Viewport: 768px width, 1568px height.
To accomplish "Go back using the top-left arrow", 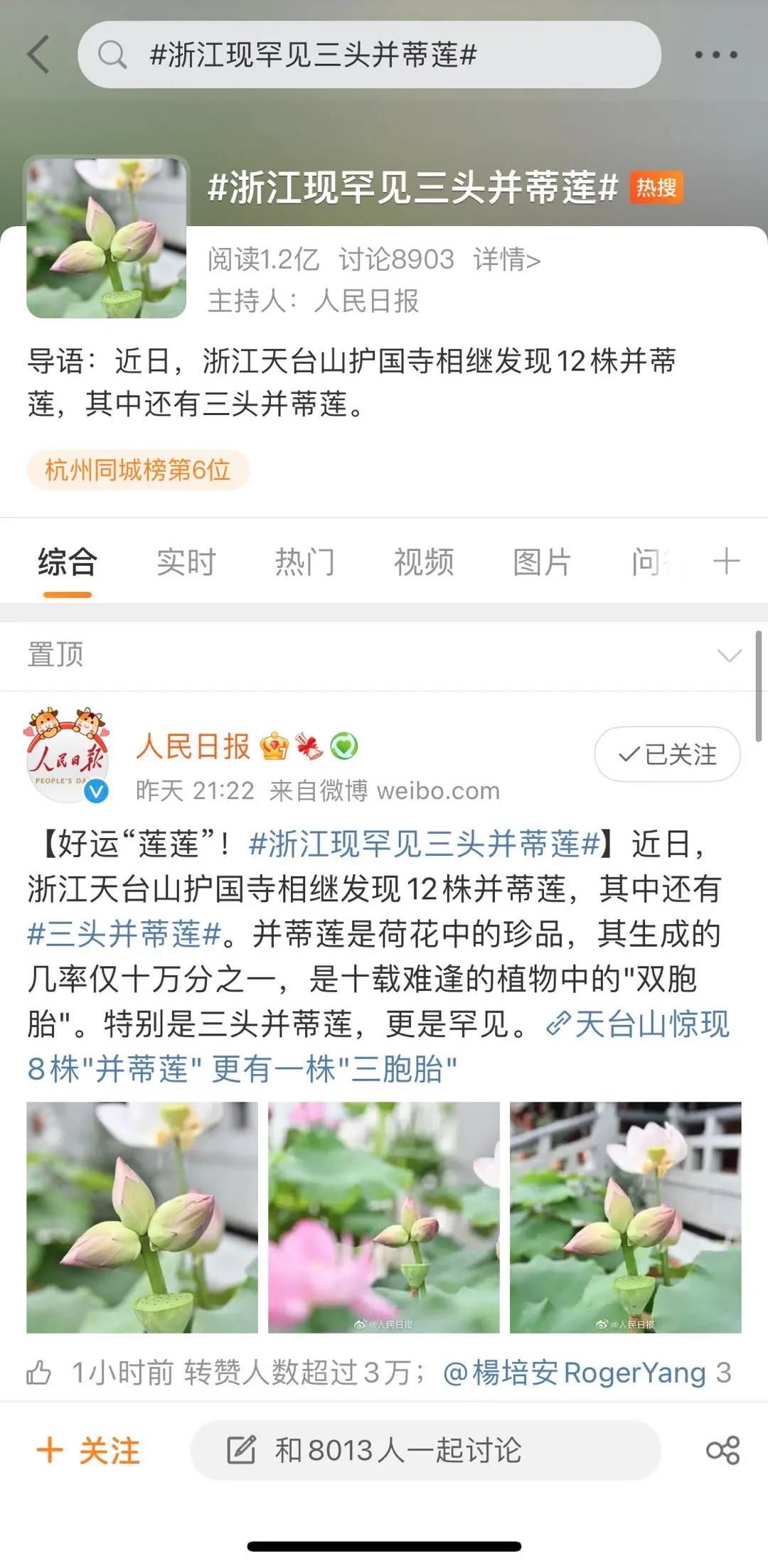I will point(39,55).
